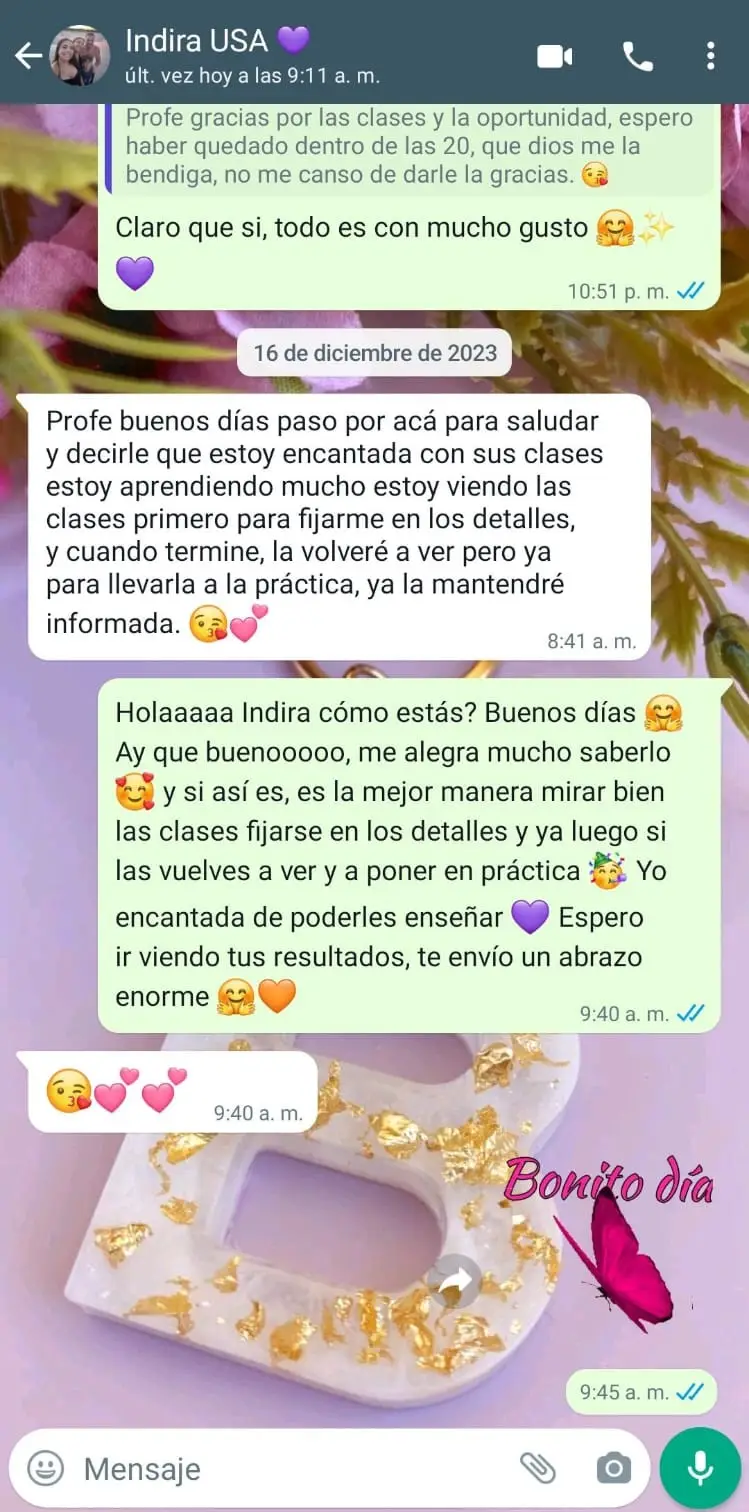Start a voice call with Indira

[x=637, y=56]
